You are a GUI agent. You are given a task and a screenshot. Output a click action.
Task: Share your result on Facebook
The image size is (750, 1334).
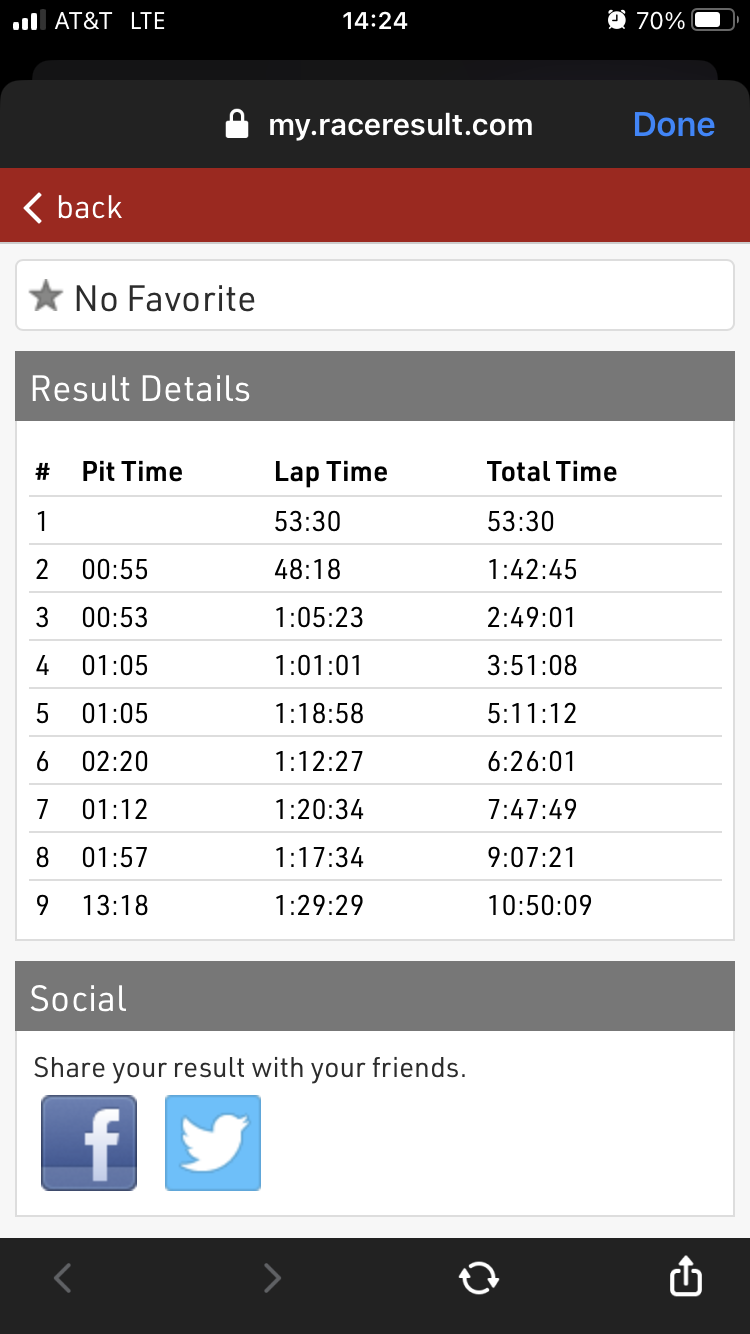[x=89, y=1143]
